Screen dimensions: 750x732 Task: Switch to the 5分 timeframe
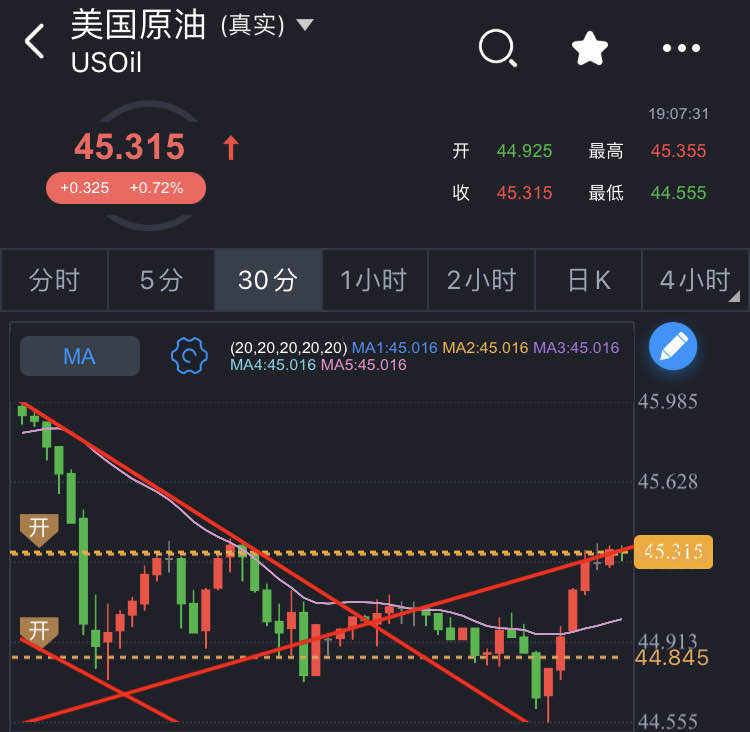(x=161, y=280)
